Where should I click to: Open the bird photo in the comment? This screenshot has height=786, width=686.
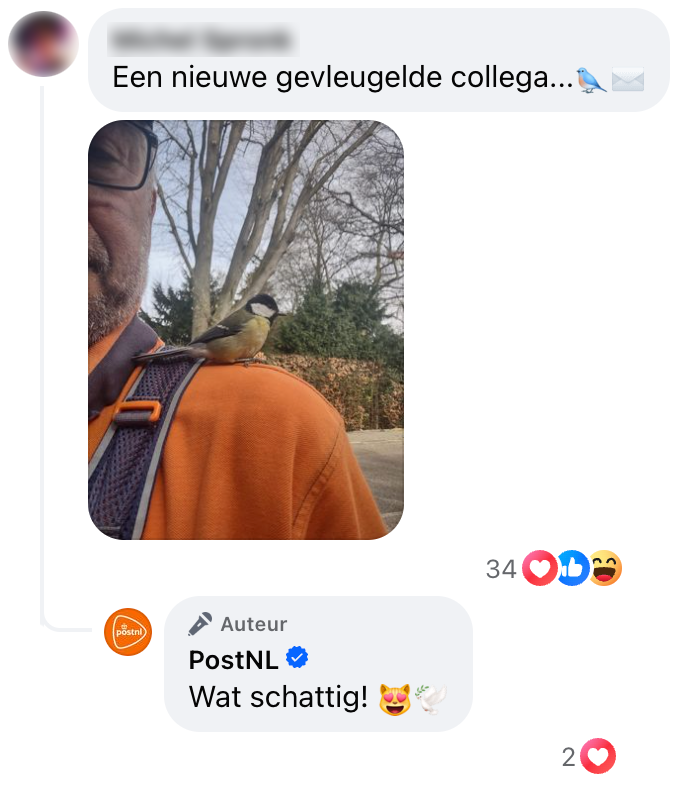[x=246, y=330]
